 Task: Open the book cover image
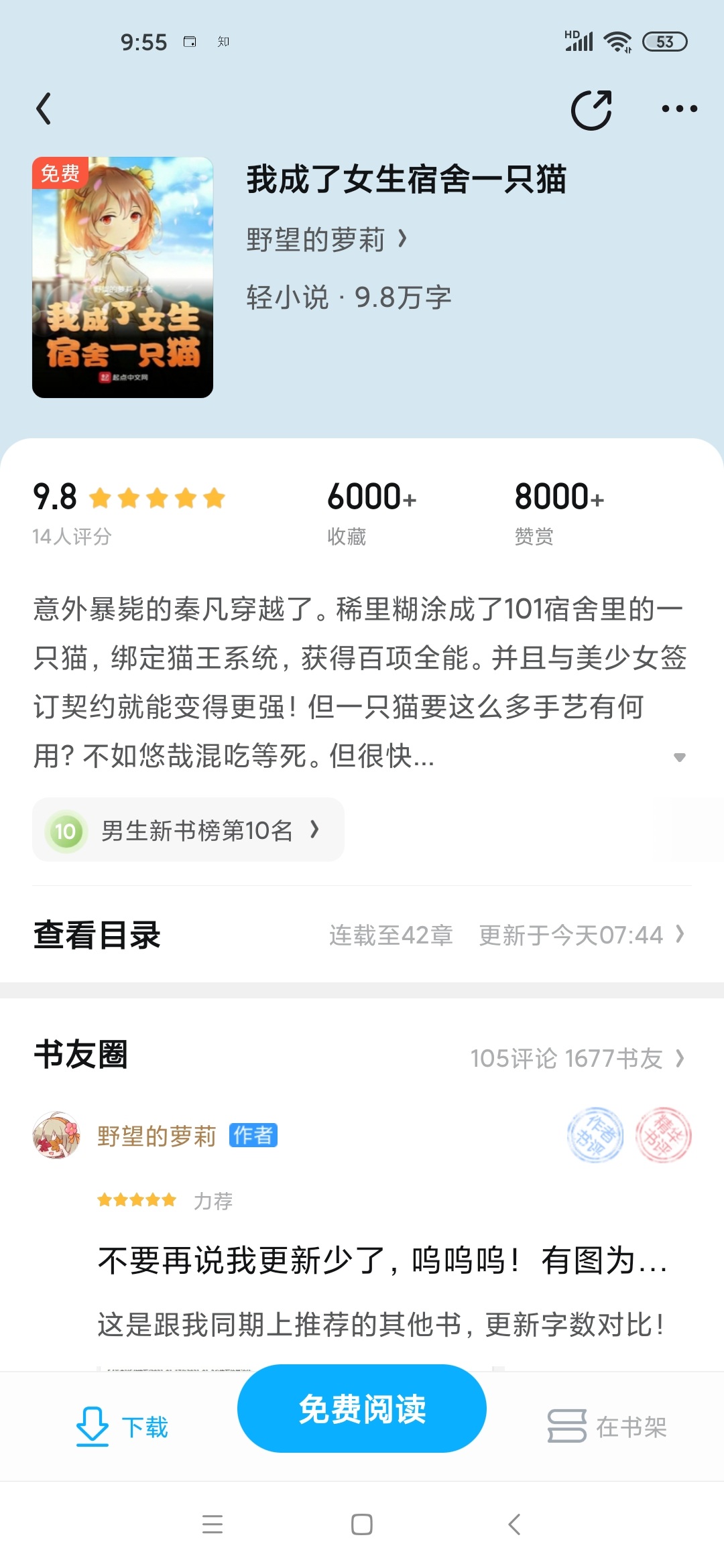pyautogui.click(x=123, y=277)
